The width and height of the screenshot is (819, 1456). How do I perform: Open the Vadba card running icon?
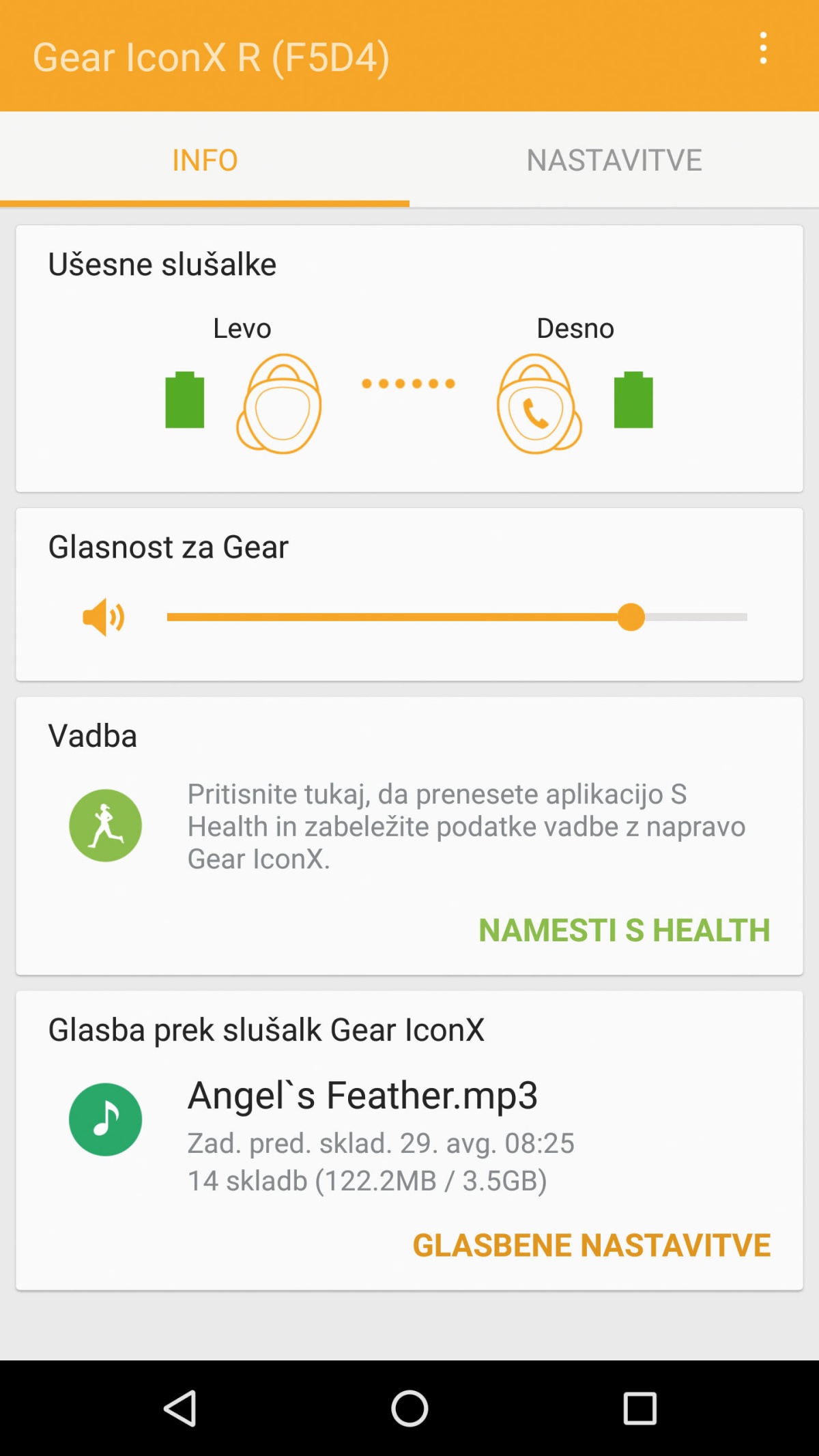[105, 825]
